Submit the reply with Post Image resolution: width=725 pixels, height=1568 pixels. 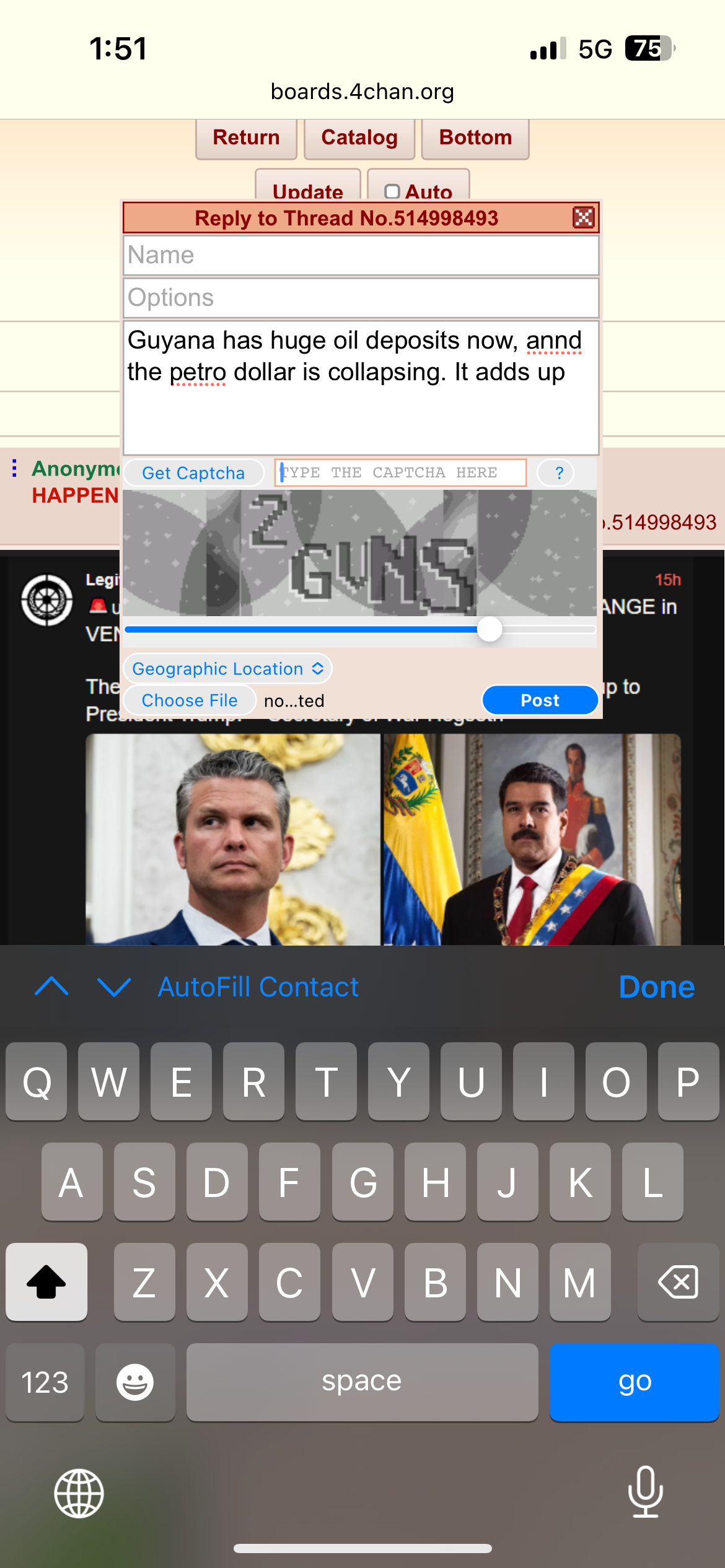(x=540, y=700)
